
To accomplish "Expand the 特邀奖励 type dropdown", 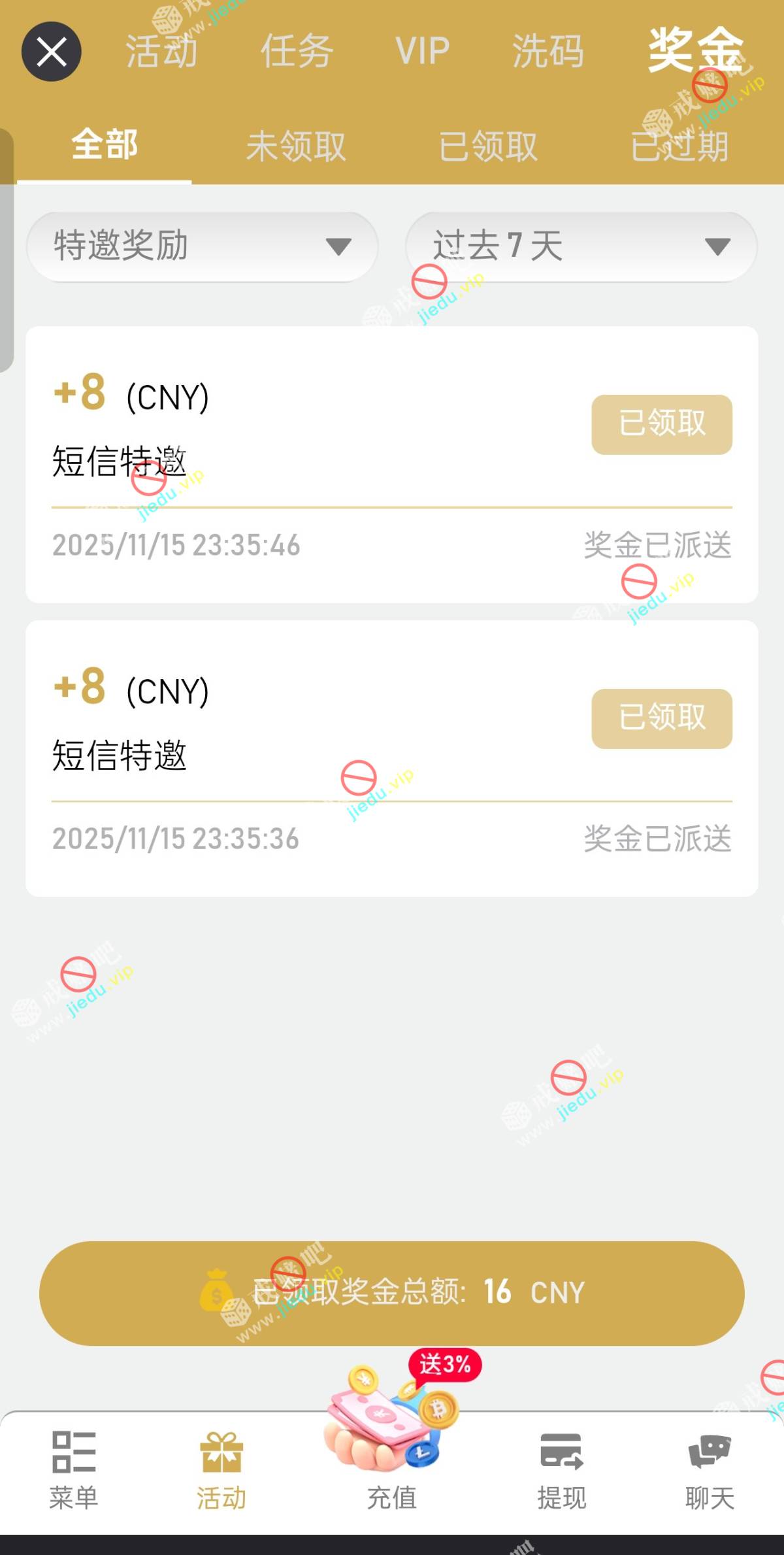I will point(203,246).
